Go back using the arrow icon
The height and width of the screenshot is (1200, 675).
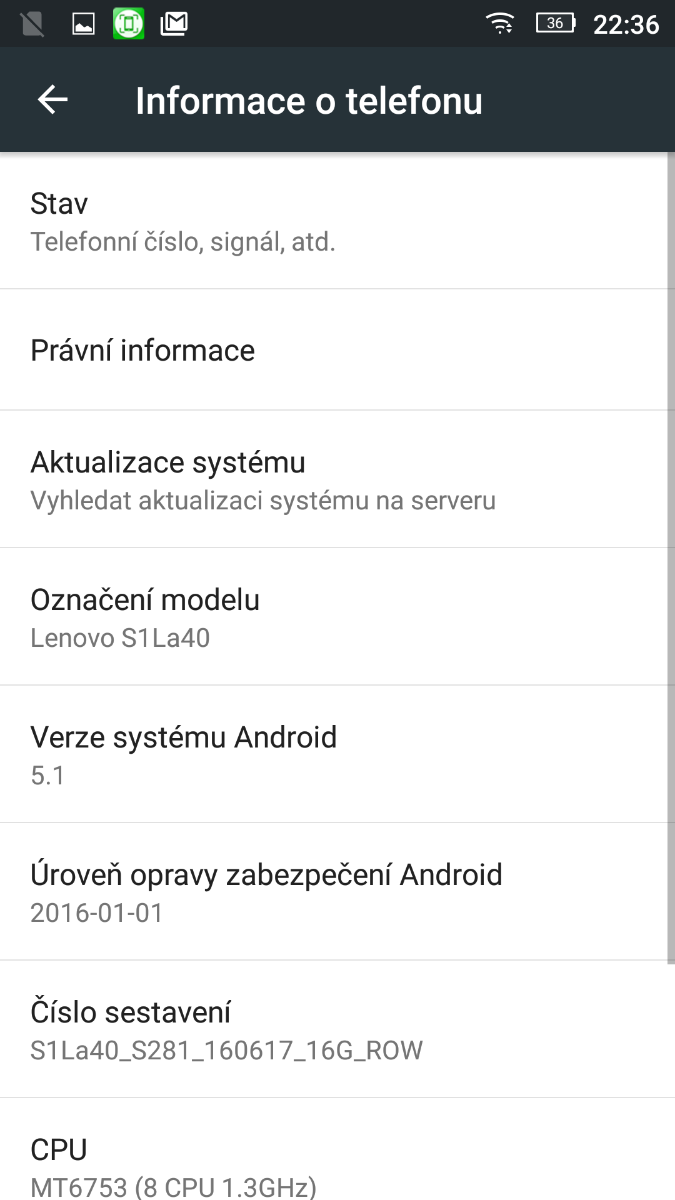click(52, 100)
